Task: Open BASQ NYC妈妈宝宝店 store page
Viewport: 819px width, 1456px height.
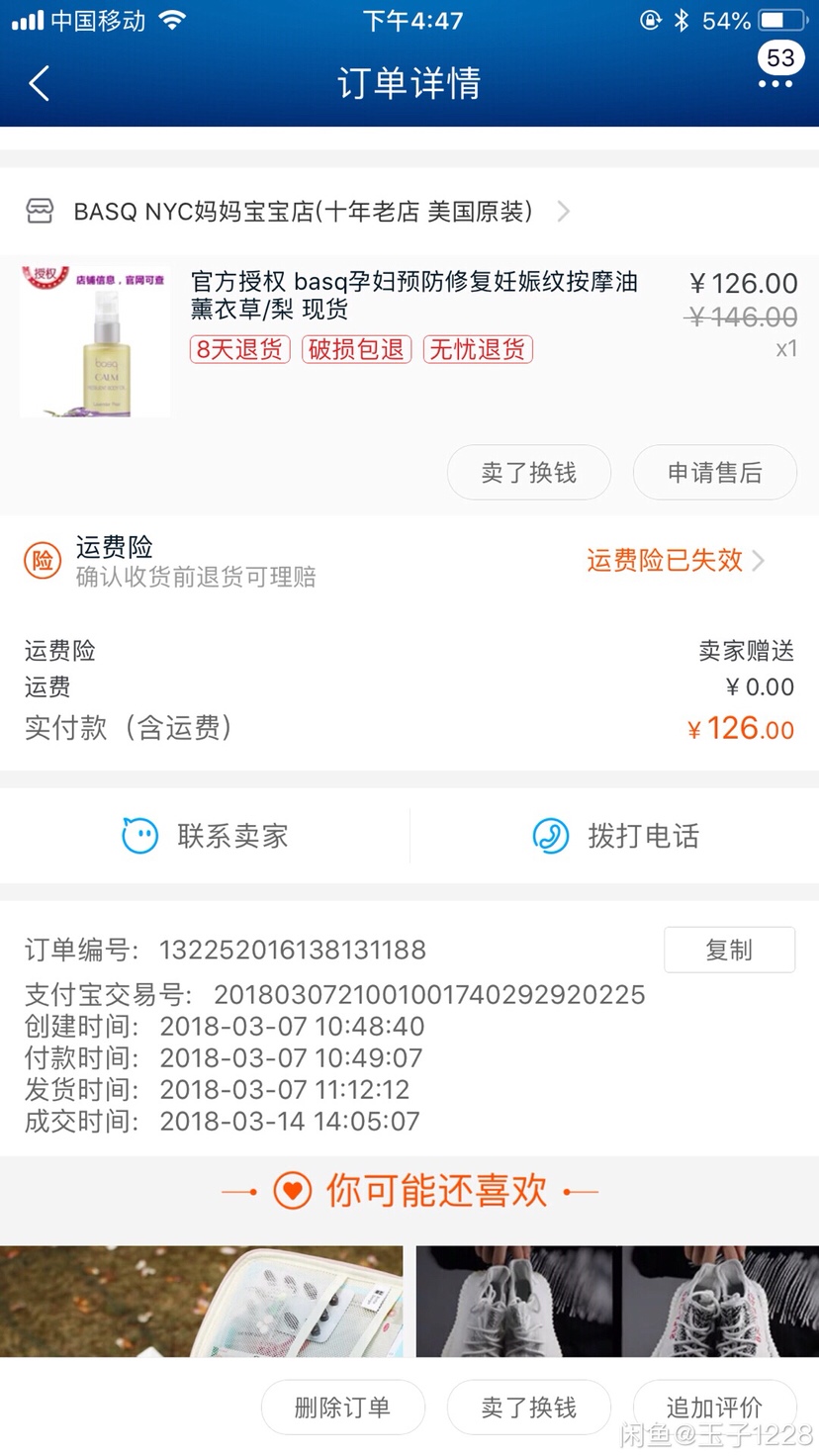Action: (x=303, y=211)
